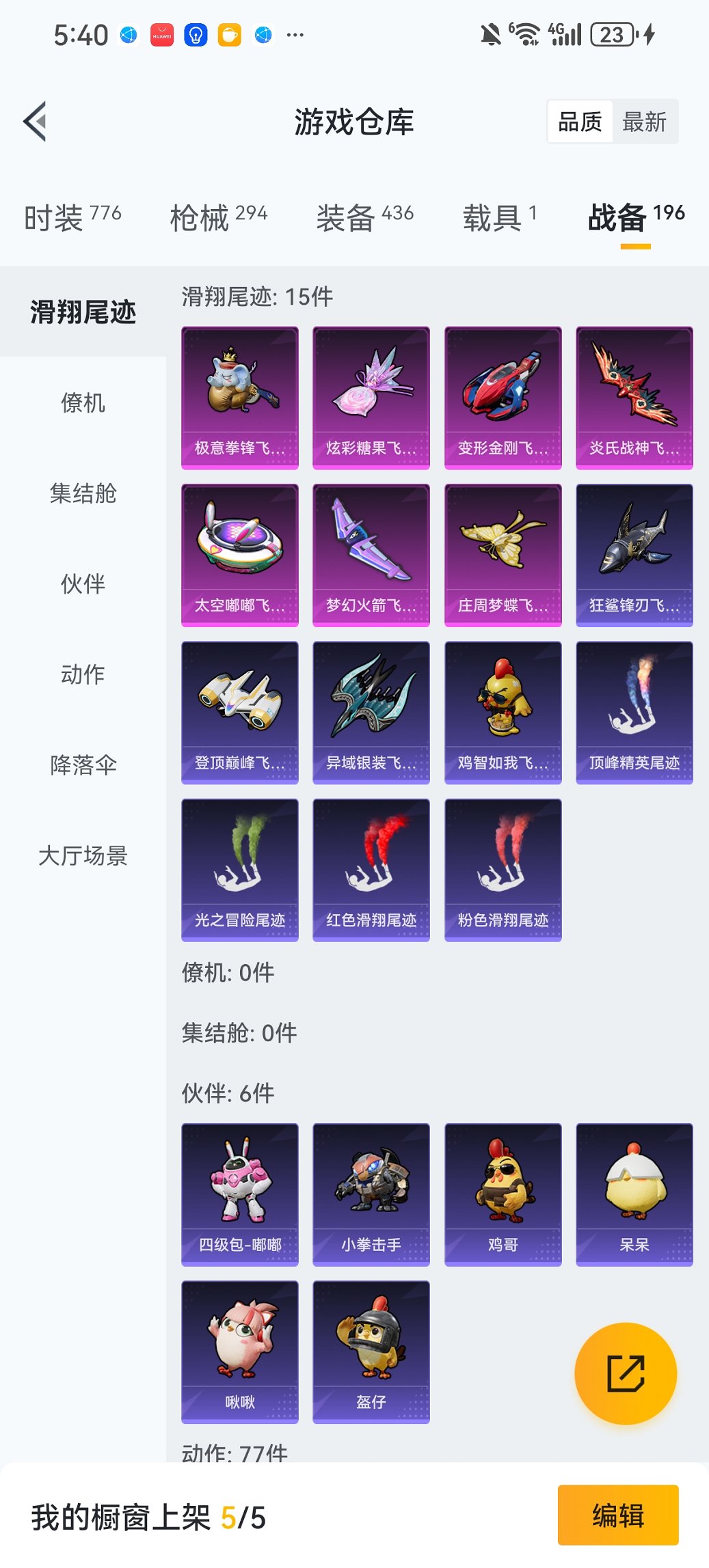Screen dimensions: 709x1568
Task: Tap the 编辑 button
Action: click(x=618, y=1516)
